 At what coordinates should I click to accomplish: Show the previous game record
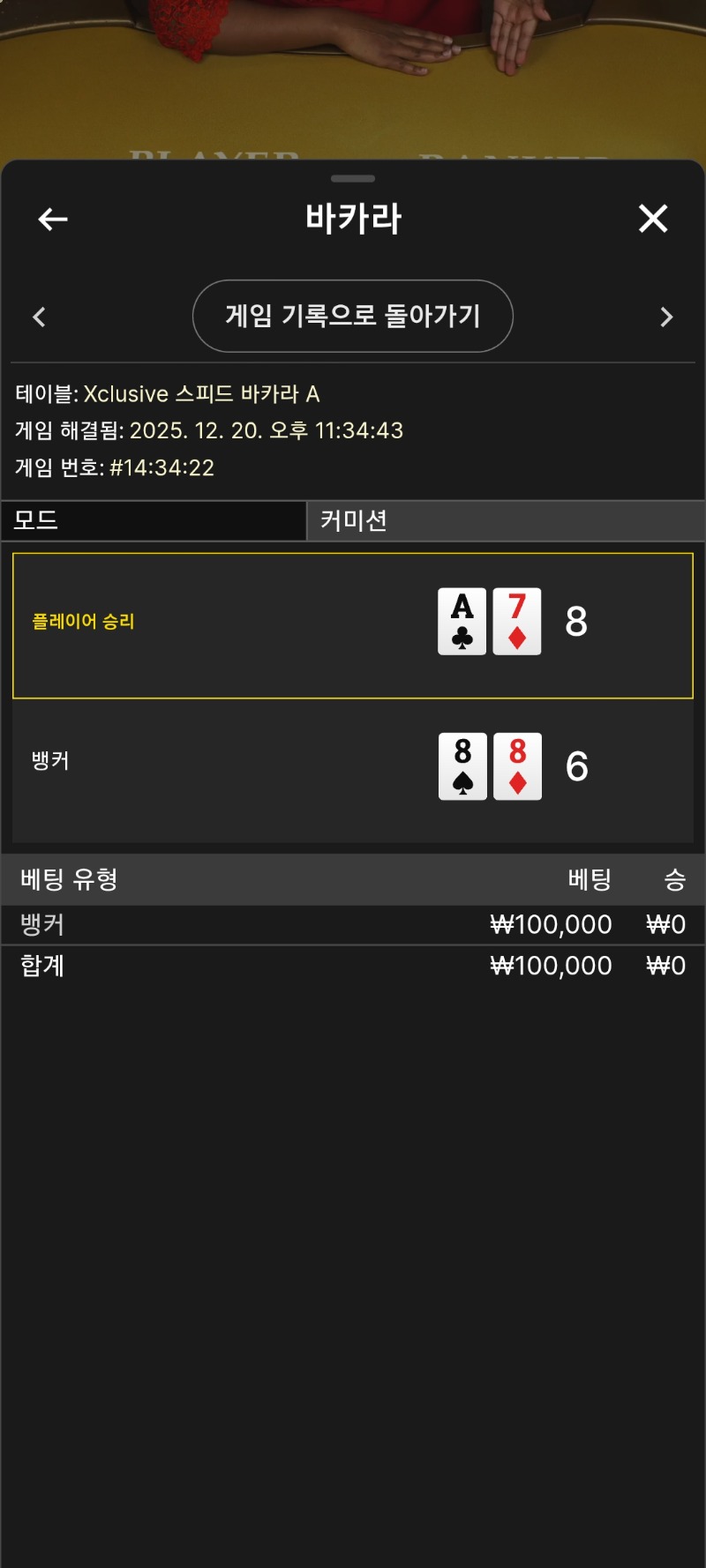pyautogui.click(x=39, y=317)
